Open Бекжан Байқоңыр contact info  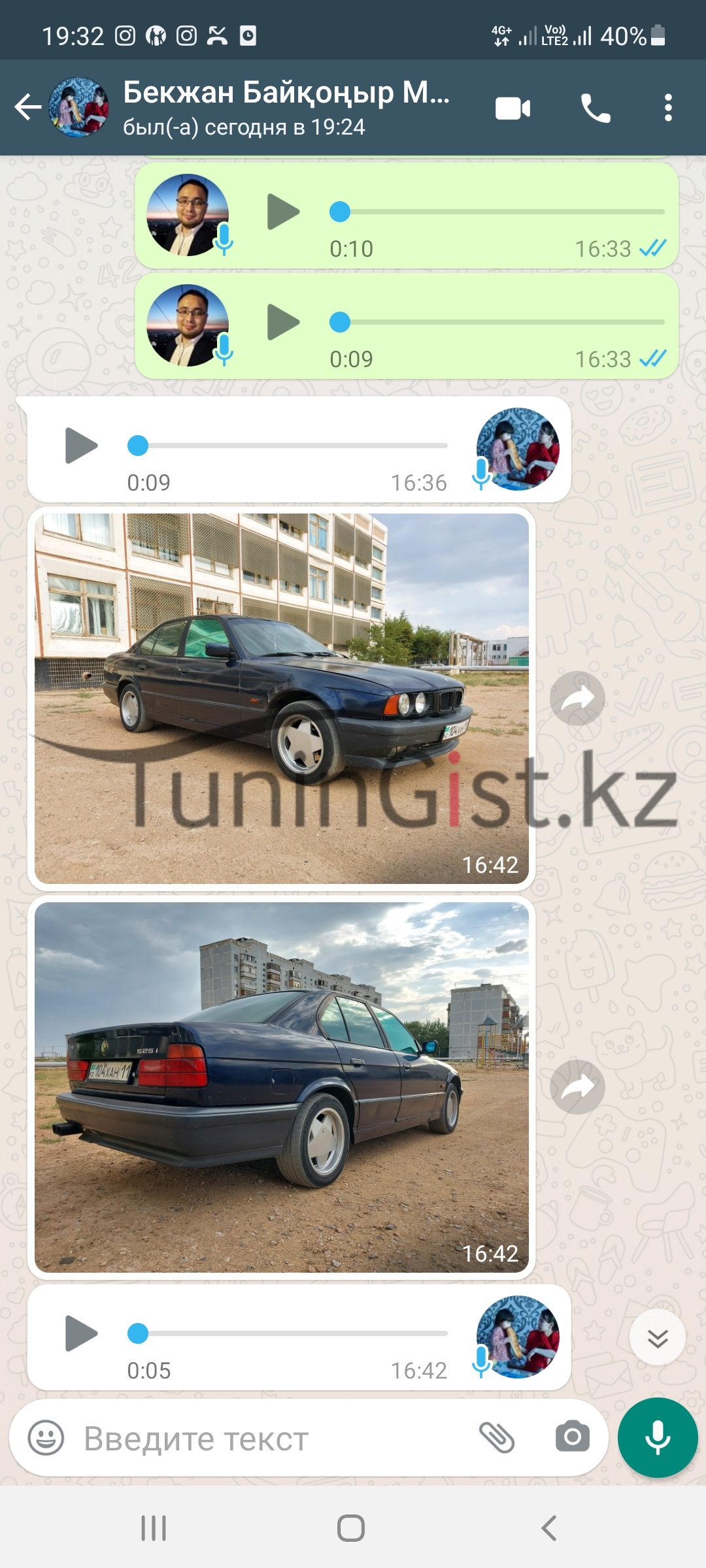[286, 107]
